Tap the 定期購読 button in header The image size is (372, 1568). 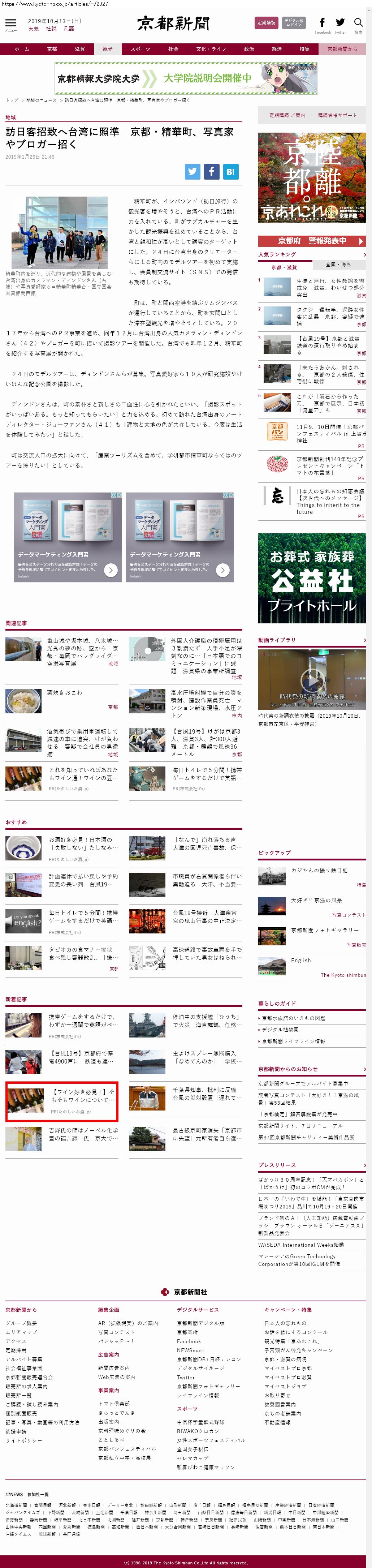click(266, 22)
